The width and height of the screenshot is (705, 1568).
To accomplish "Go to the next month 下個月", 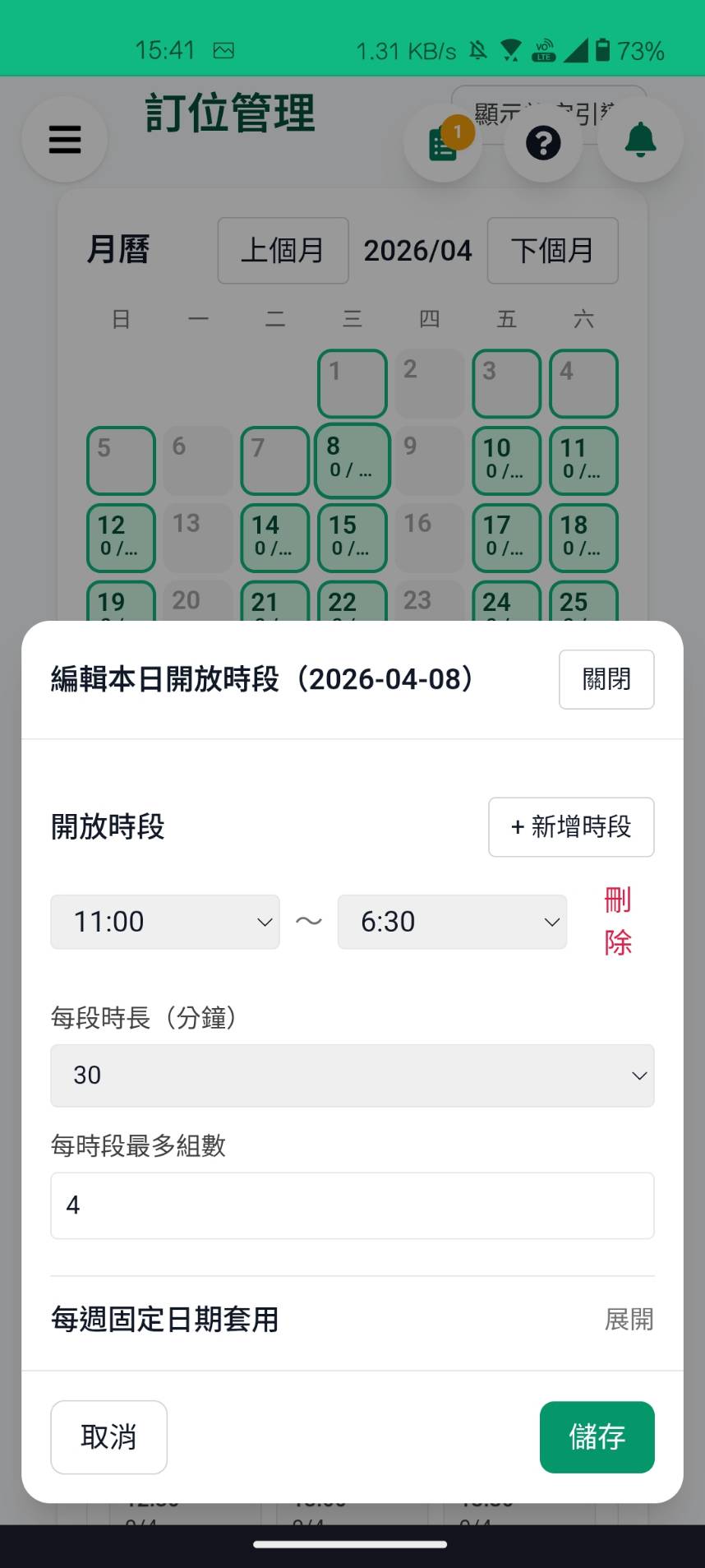I will click(x=552, y=251).
